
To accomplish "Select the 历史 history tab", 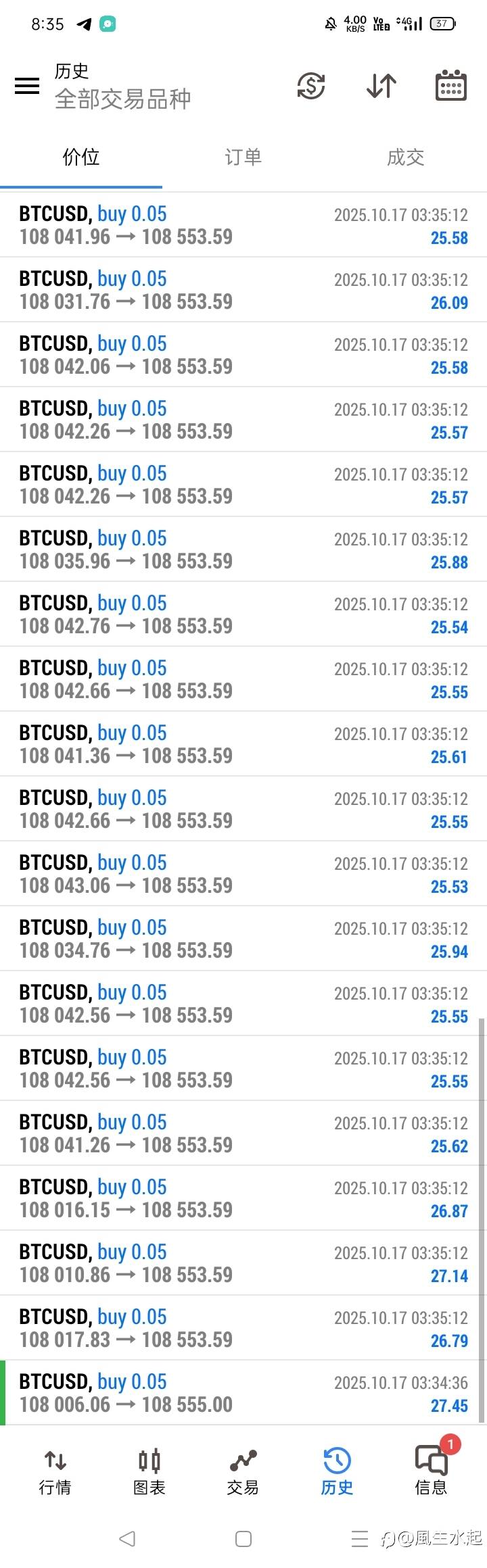I will [337, 1472].
